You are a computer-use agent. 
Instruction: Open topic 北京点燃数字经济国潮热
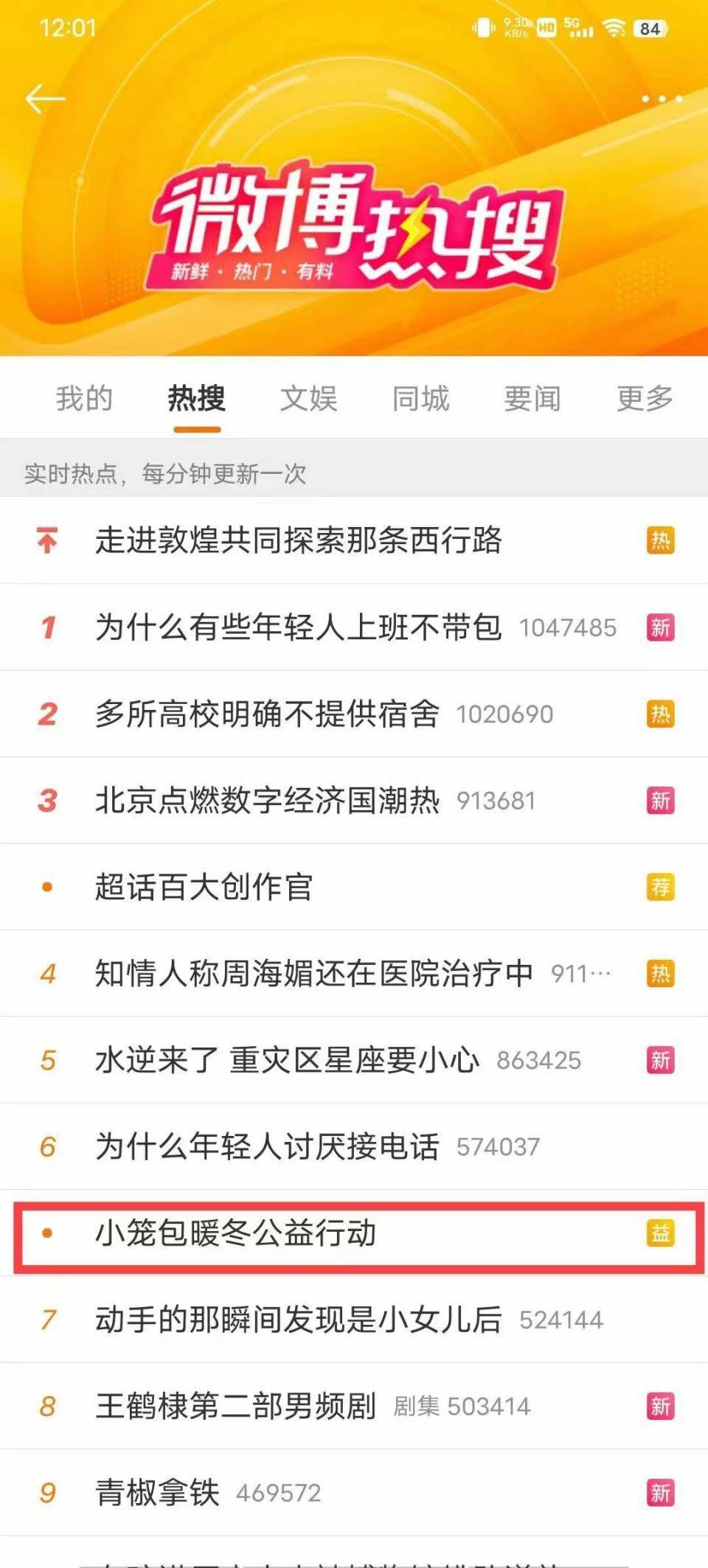pos(354,801)
